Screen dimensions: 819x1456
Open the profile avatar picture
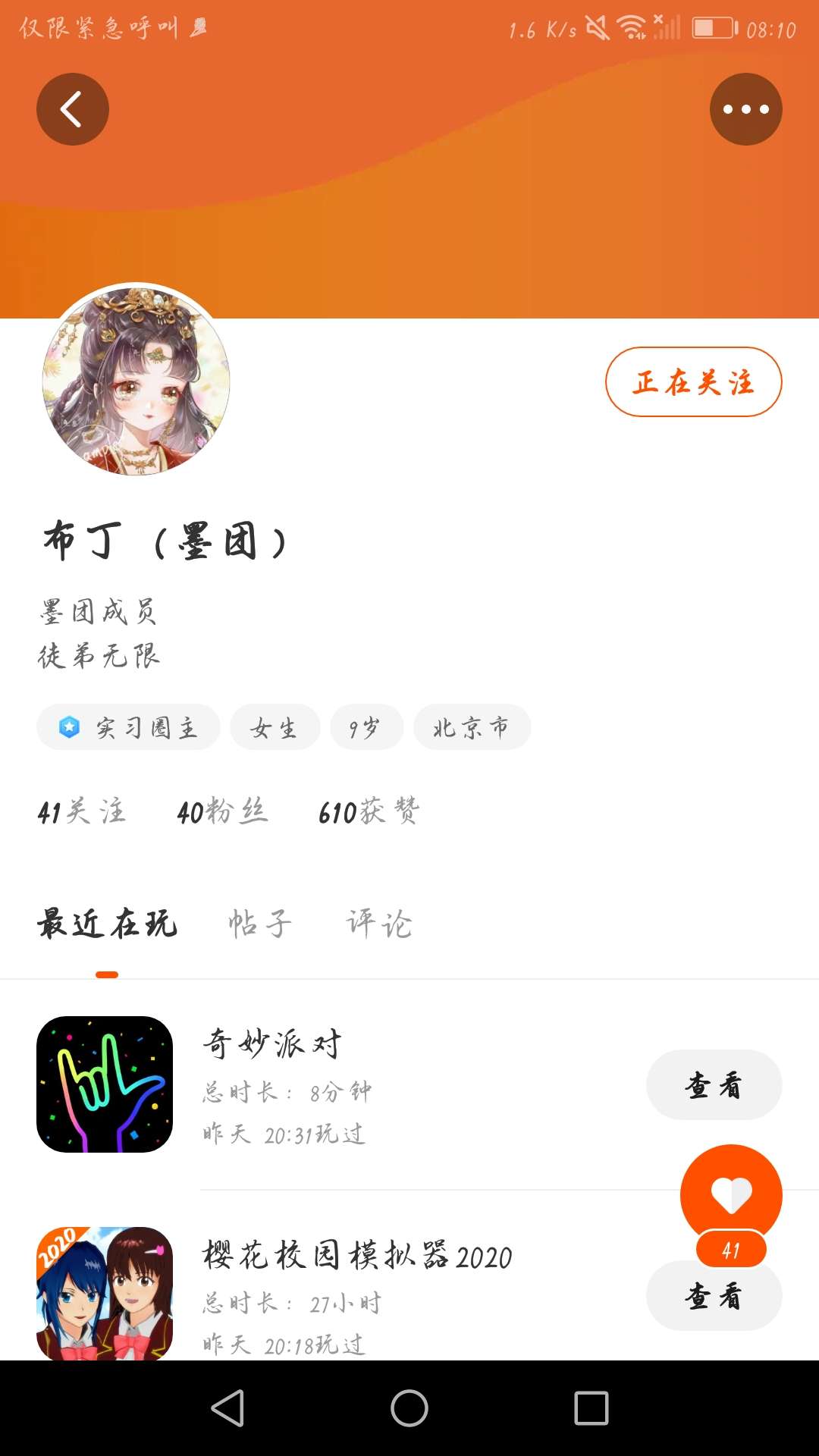[x=136, y=380]
